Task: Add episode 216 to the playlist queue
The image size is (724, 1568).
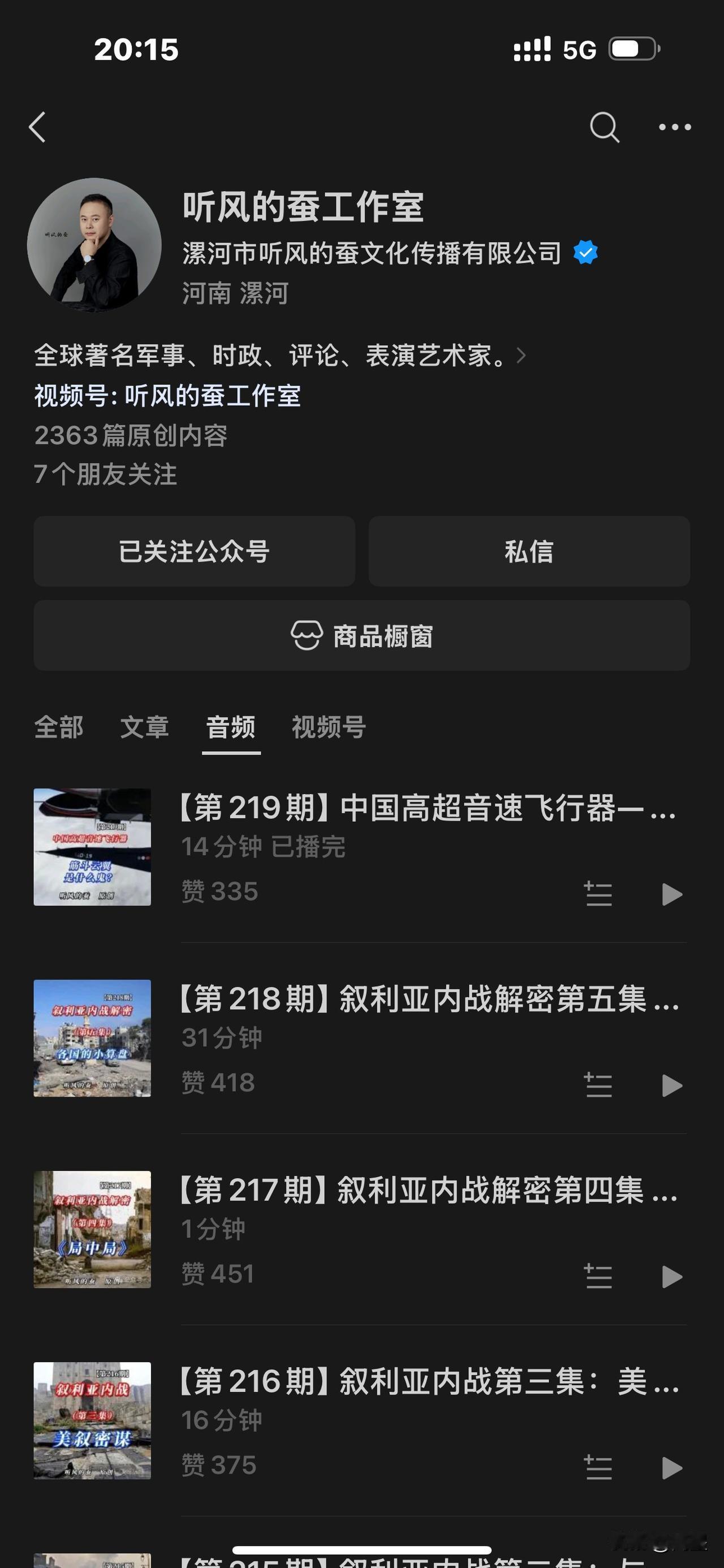Action: (598, 1469)
